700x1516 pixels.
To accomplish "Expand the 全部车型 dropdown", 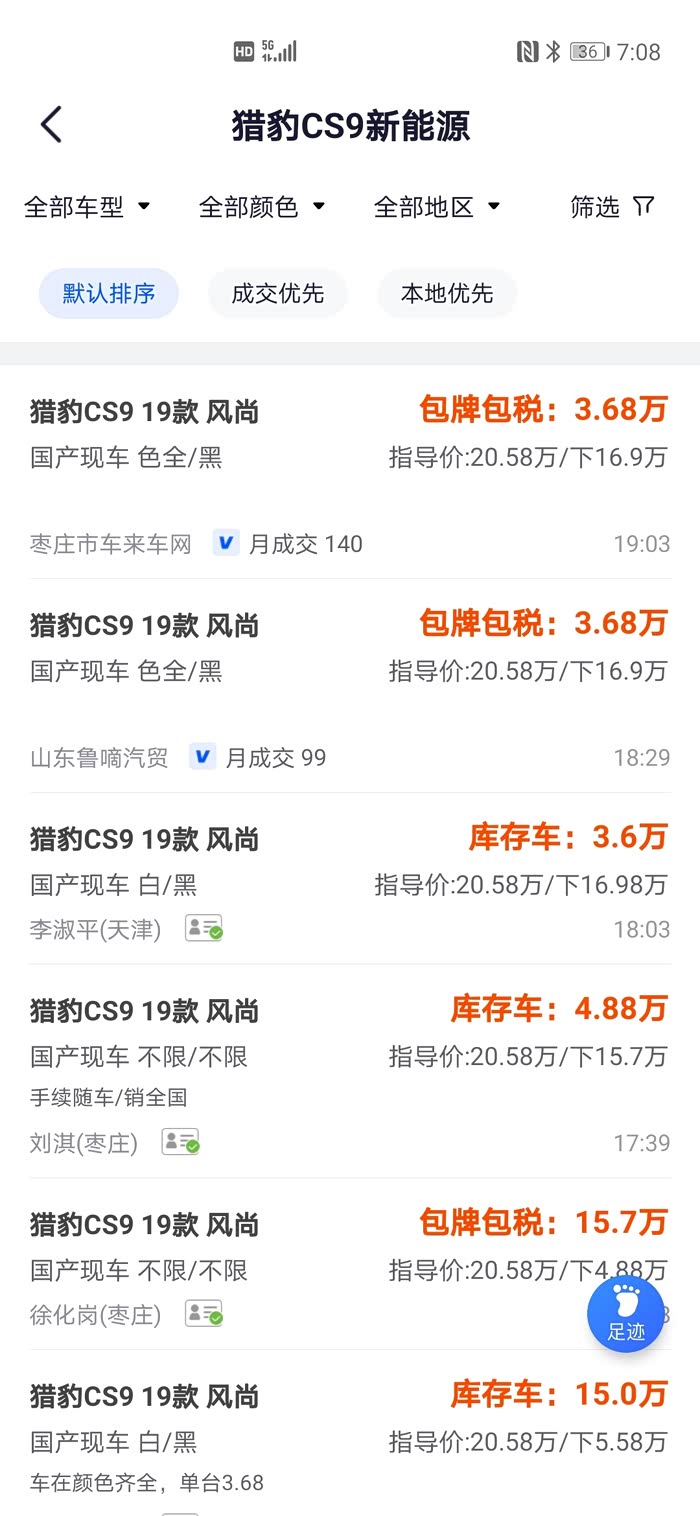I will (x=87, y=207).
